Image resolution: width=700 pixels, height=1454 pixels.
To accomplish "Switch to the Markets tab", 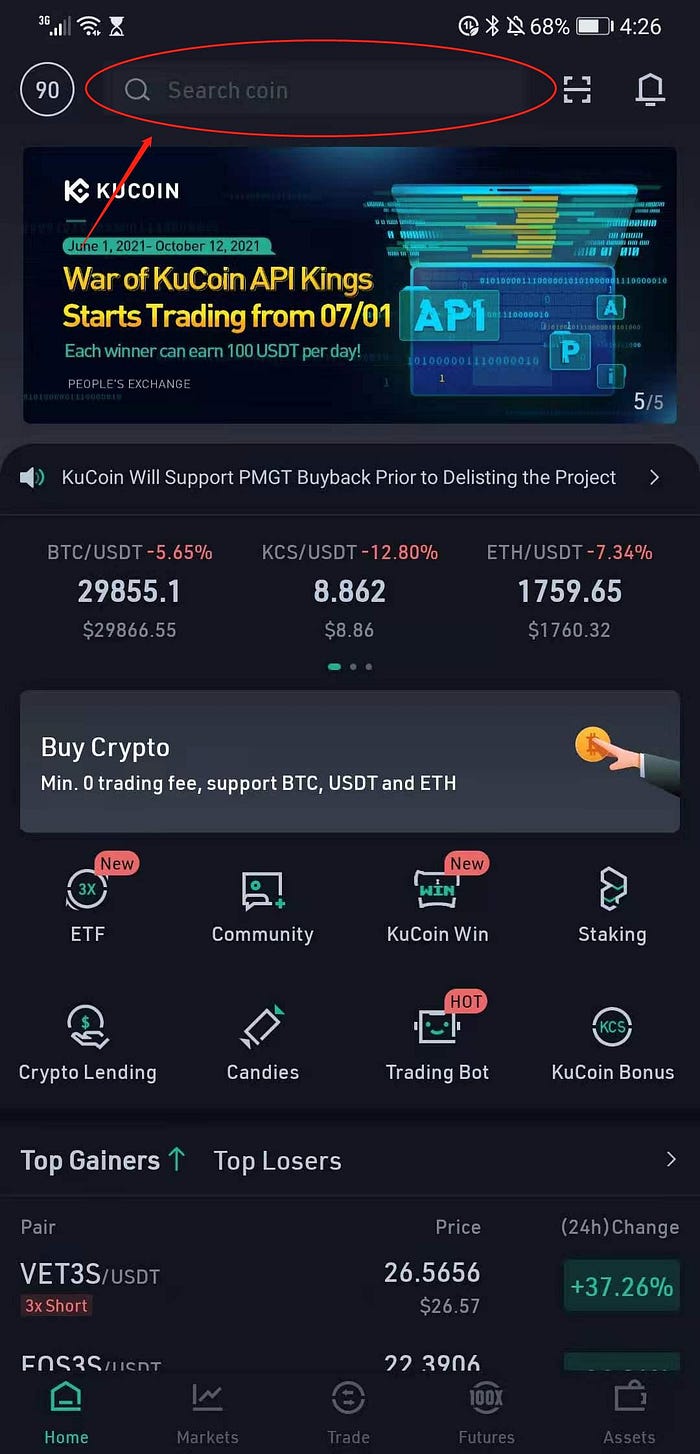I will (x=207, y=1414).
